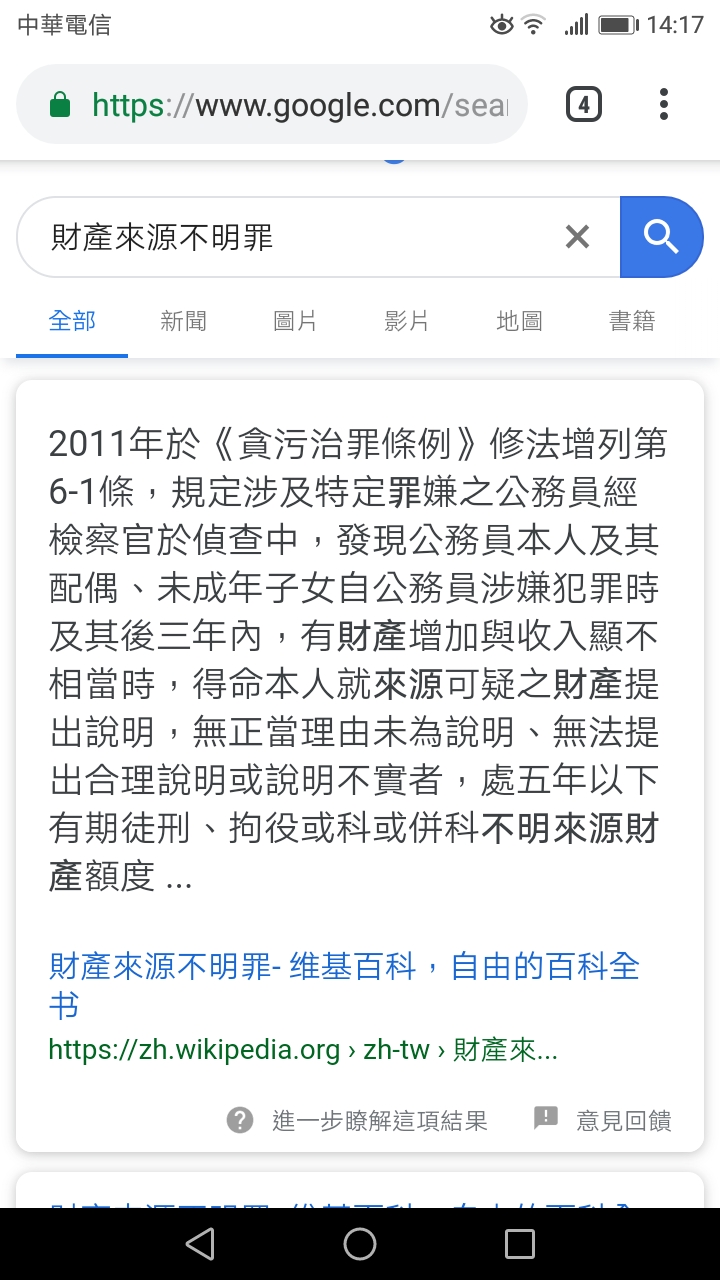Open the 財產來源不明罪 维基百科 result link
This screenshot has width=720, height=1280.
tap(344, 985)
